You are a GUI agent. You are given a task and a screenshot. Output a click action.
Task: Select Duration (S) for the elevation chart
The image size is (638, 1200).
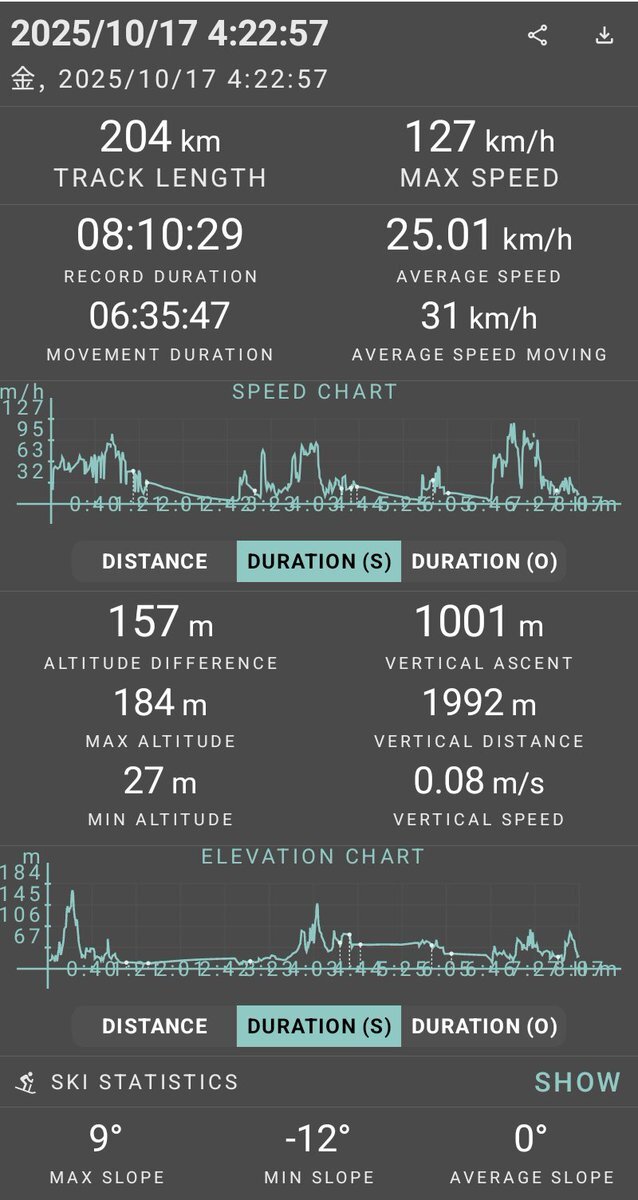[x=319, y=1026]
